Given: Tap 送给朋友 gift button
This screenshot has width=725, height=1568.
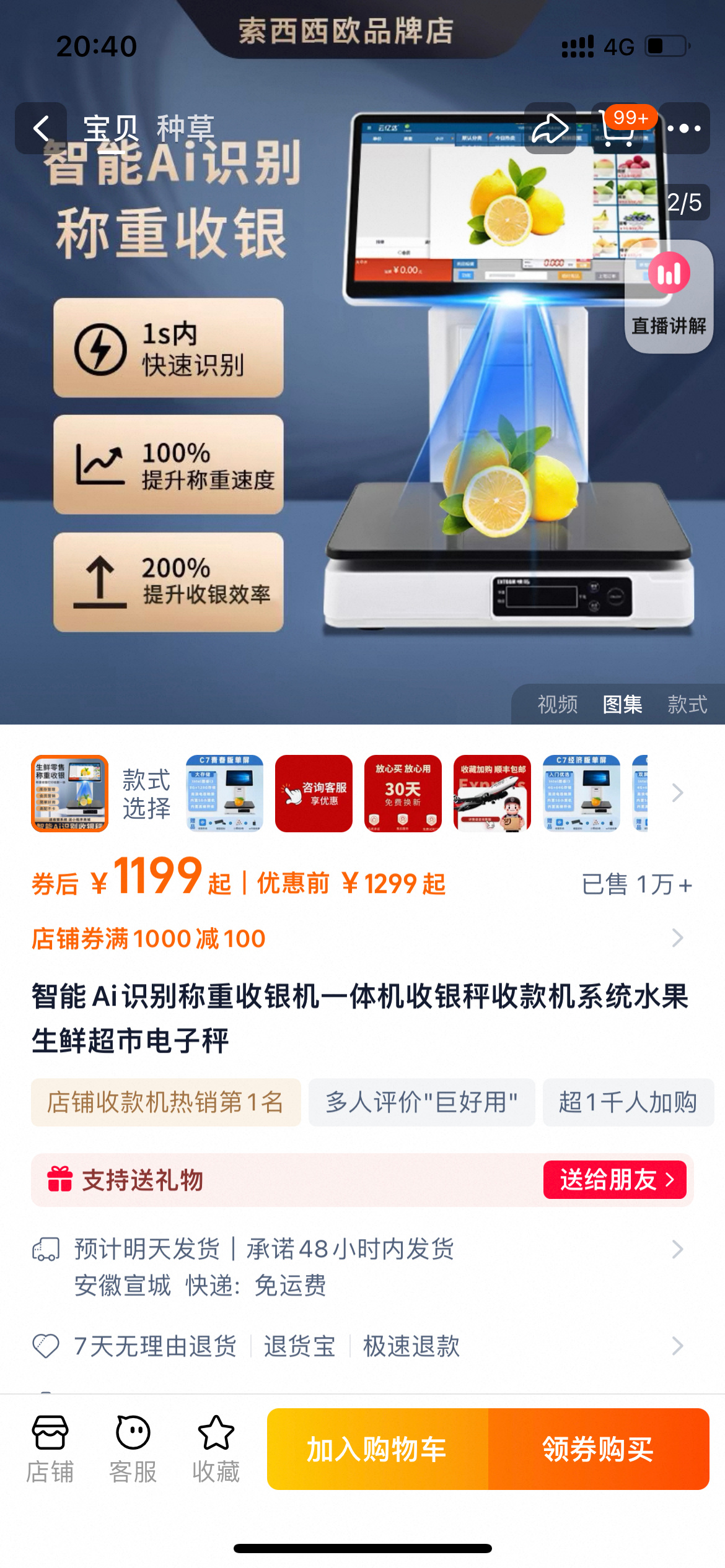Looking at the screenshot, I should point(614,1180).
